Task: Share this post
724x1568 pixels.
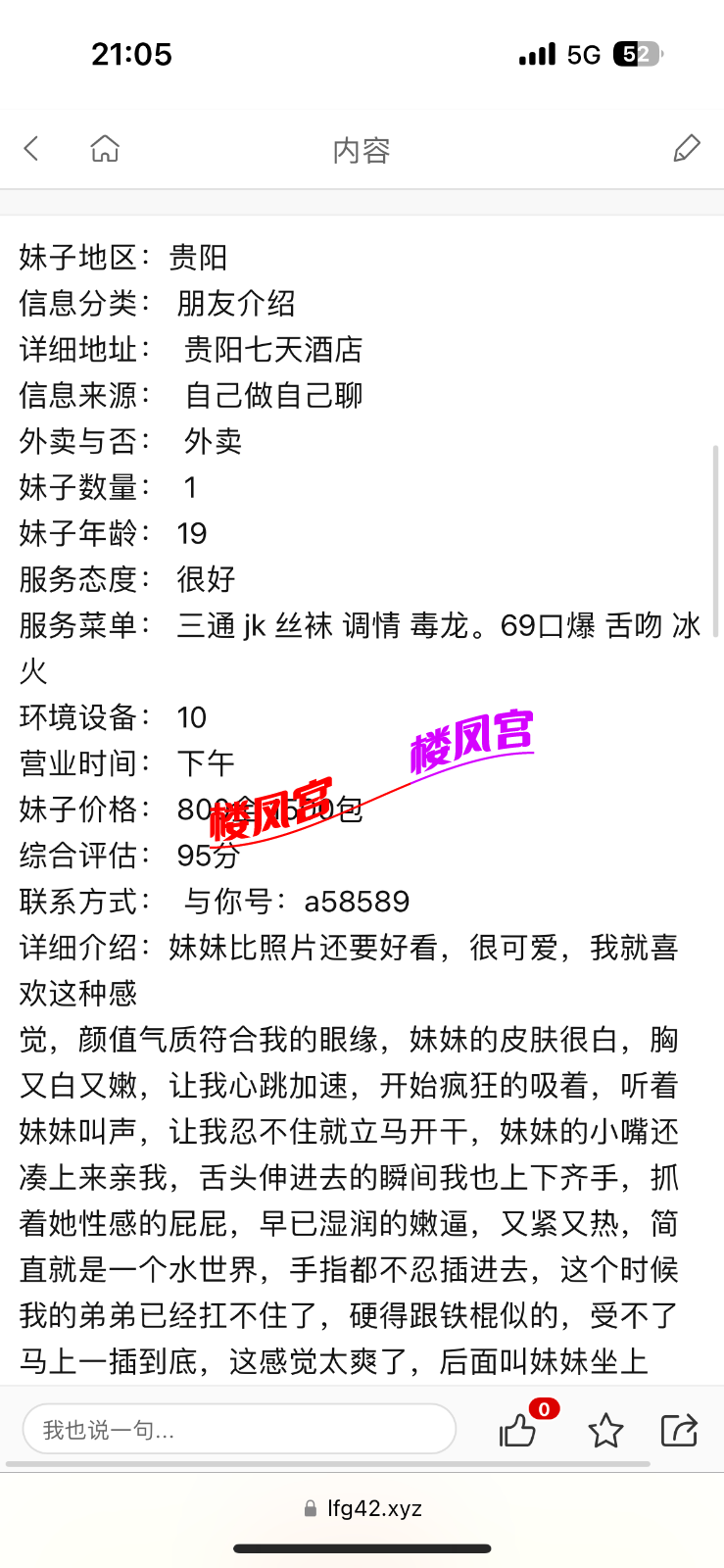Action: click(x=679, y=1431)
